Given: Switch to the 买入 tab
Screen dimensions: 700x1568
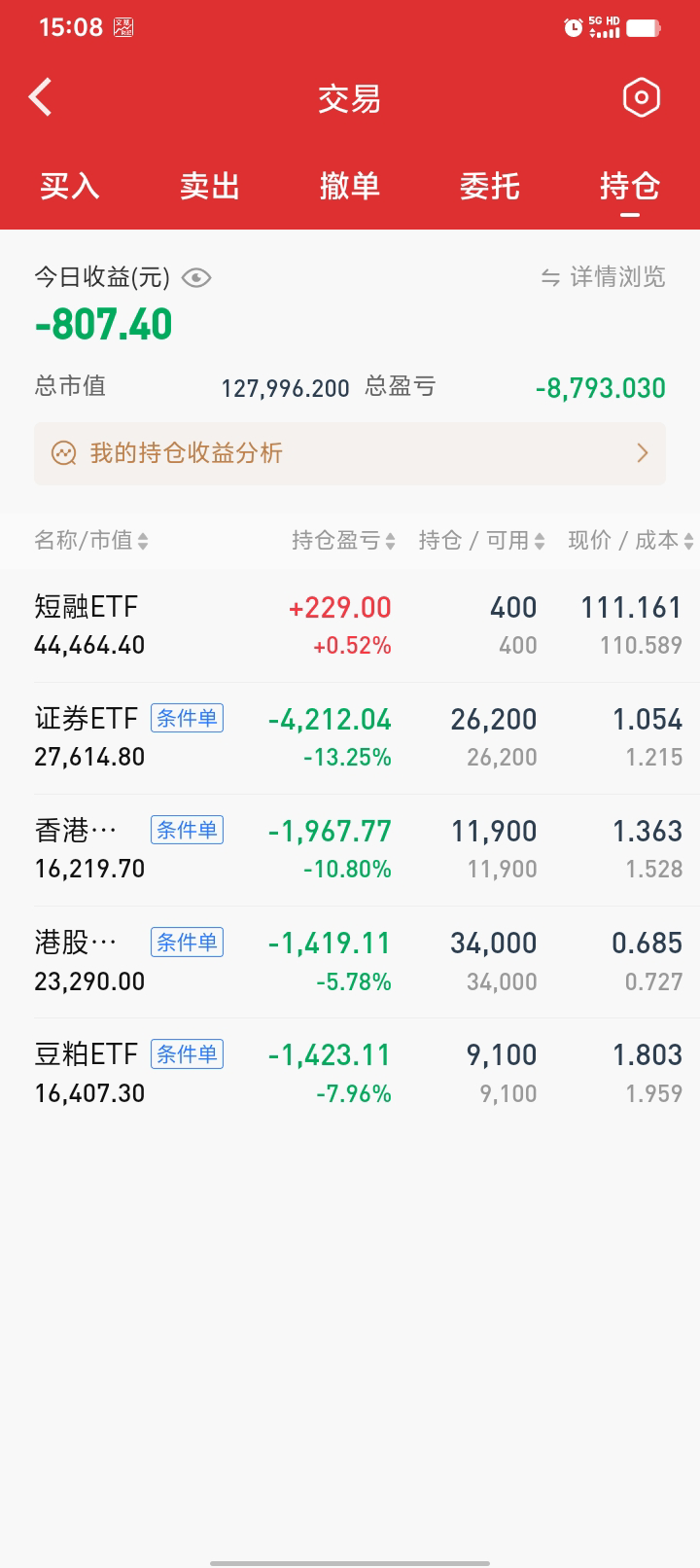Looking at the screenshot, I should (x=70, y=186).
